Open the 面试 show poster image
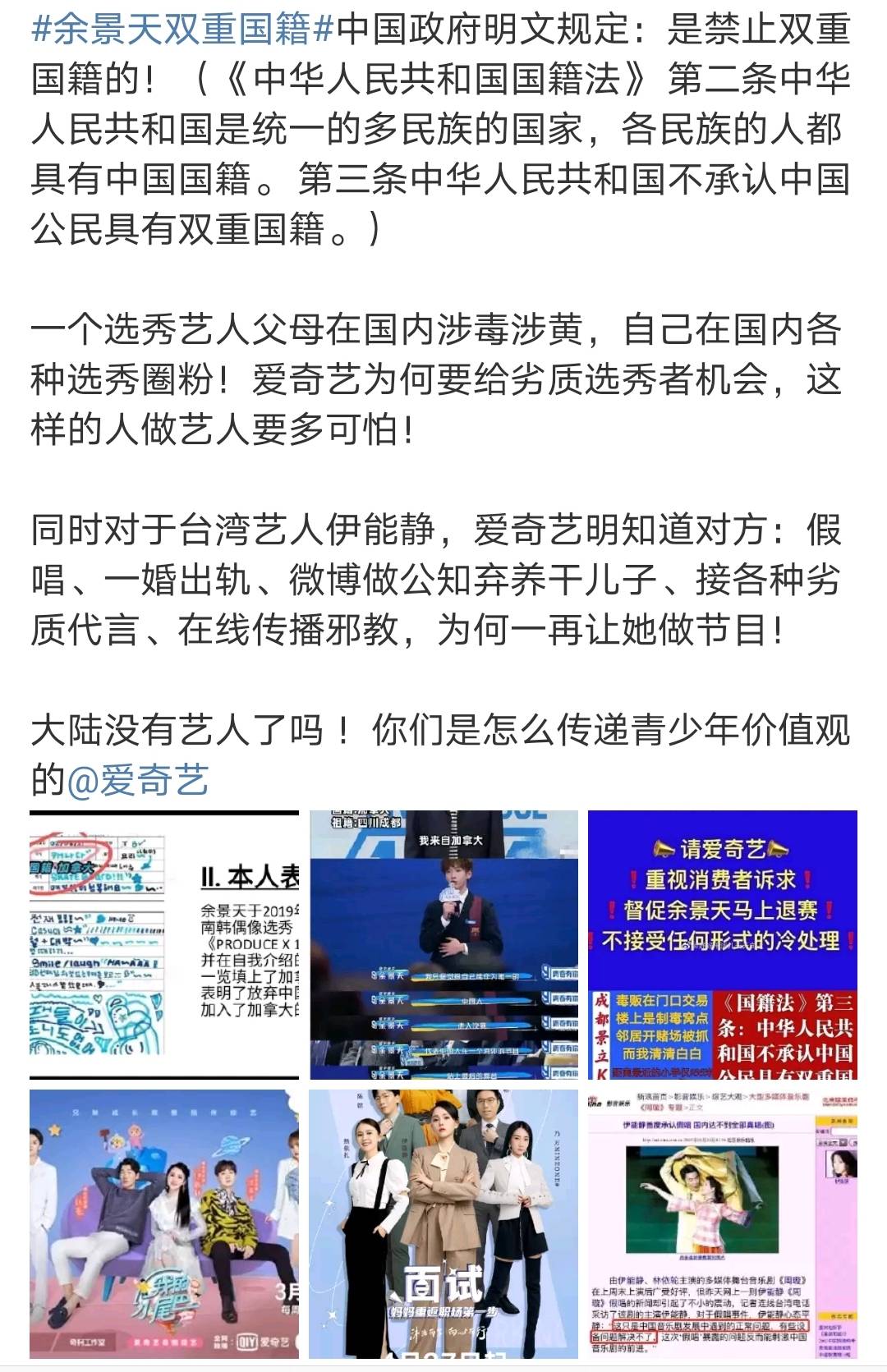This screenshot has width=887, height=1372. (443, 1223)
